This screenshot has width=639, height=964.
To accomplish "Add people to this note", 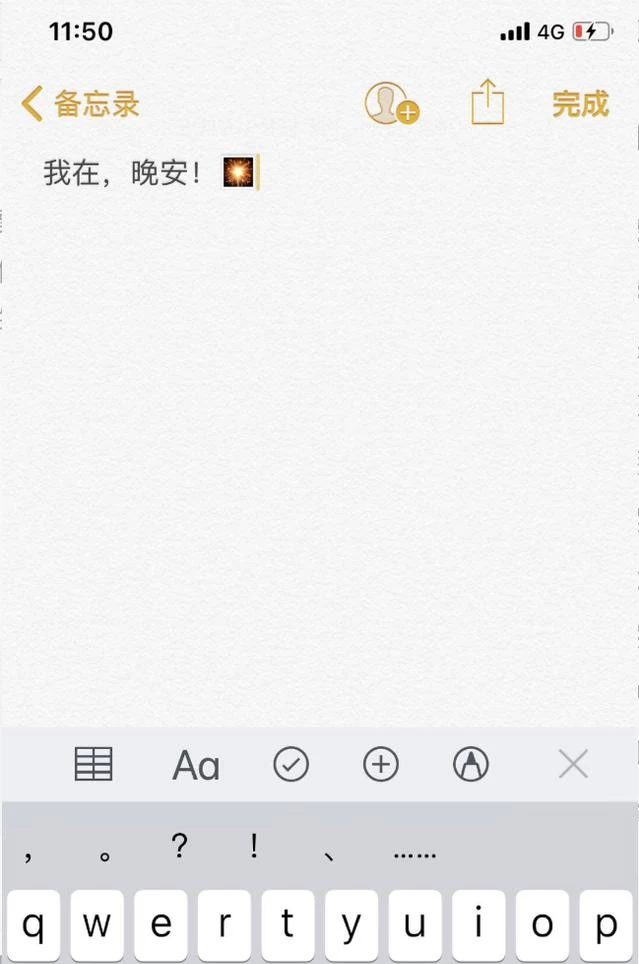I will click(x=390, y=104).
